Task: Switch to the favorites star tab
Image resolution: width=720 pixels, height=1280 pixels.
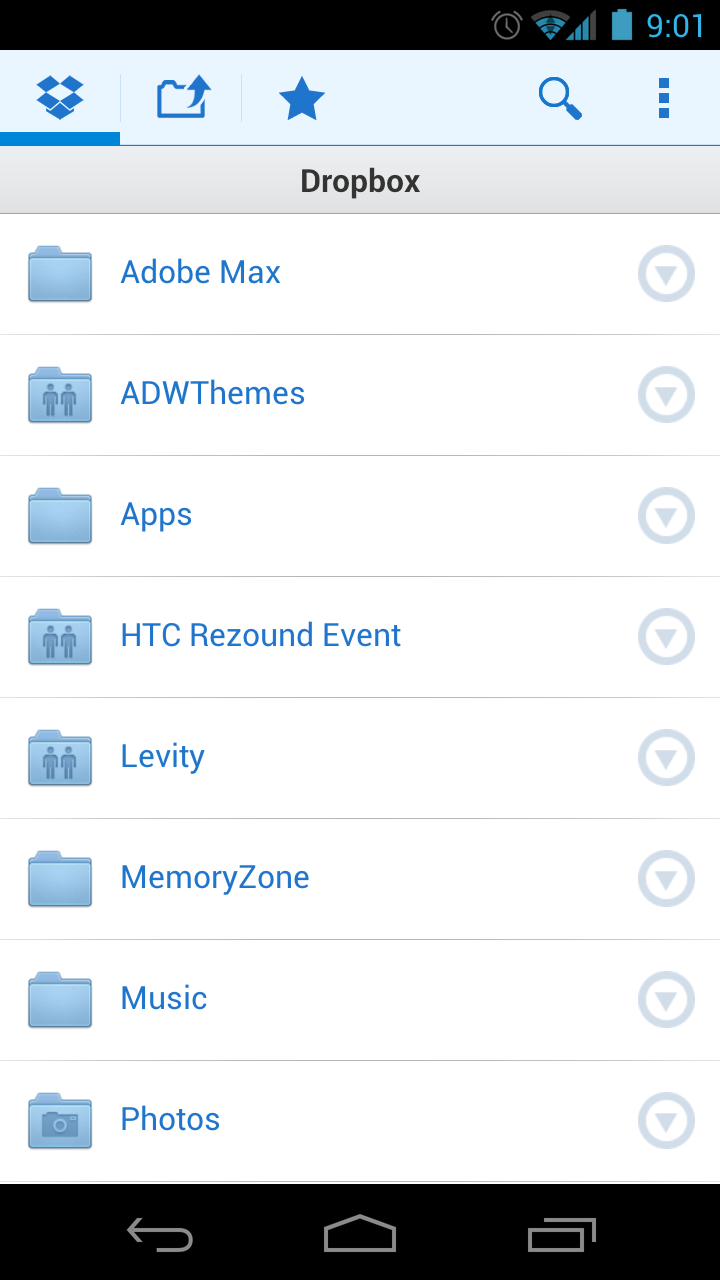Action: coord(301,98)
